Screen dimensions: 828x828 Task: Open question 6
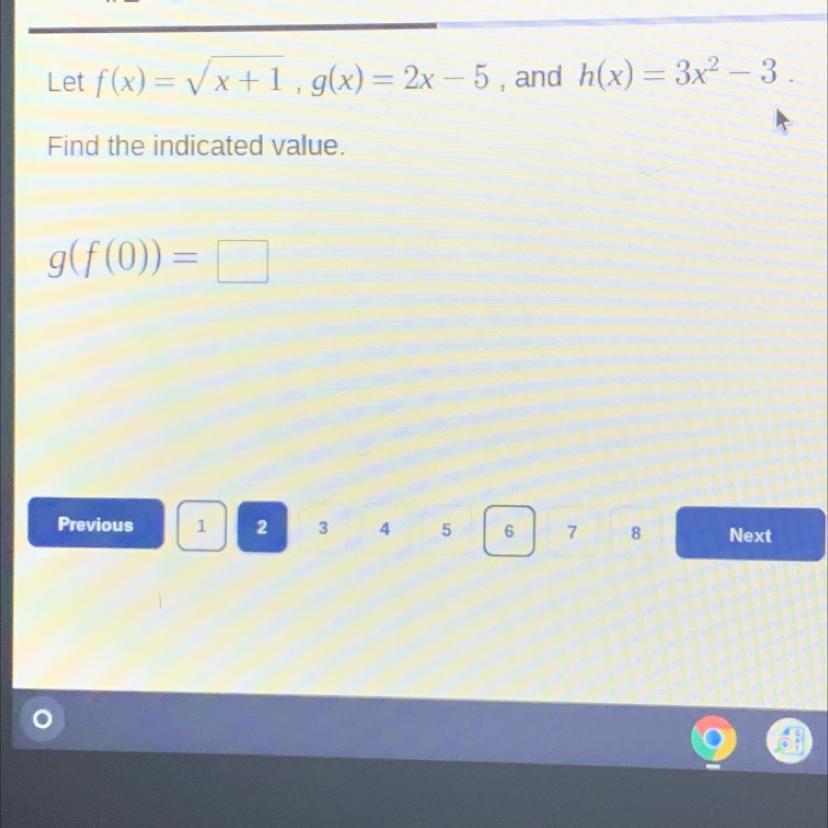point(509,531)
